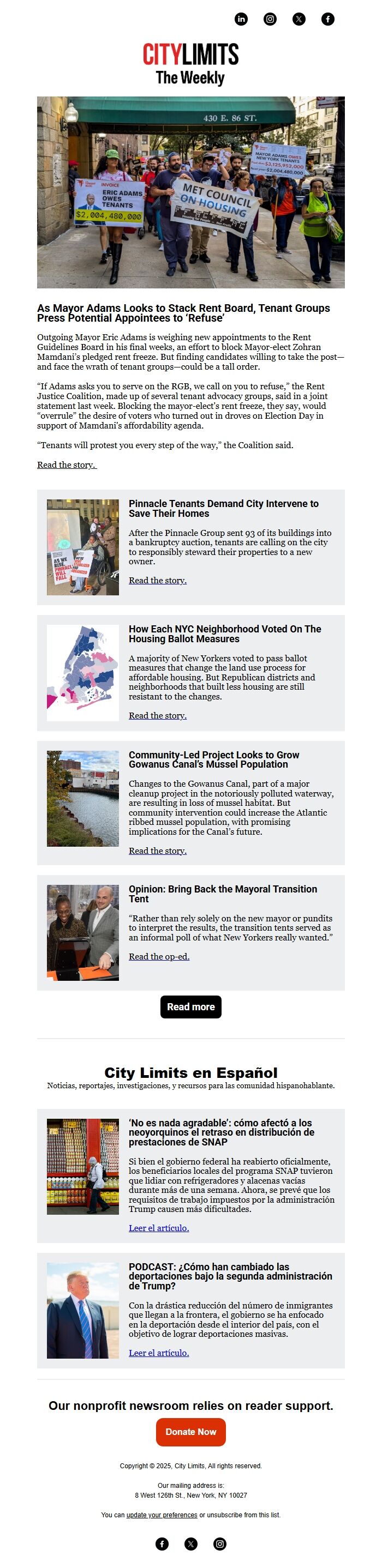The image size is (382, 1568).
Task: Follow the update your preferences link
Action: coord(162,1515)
